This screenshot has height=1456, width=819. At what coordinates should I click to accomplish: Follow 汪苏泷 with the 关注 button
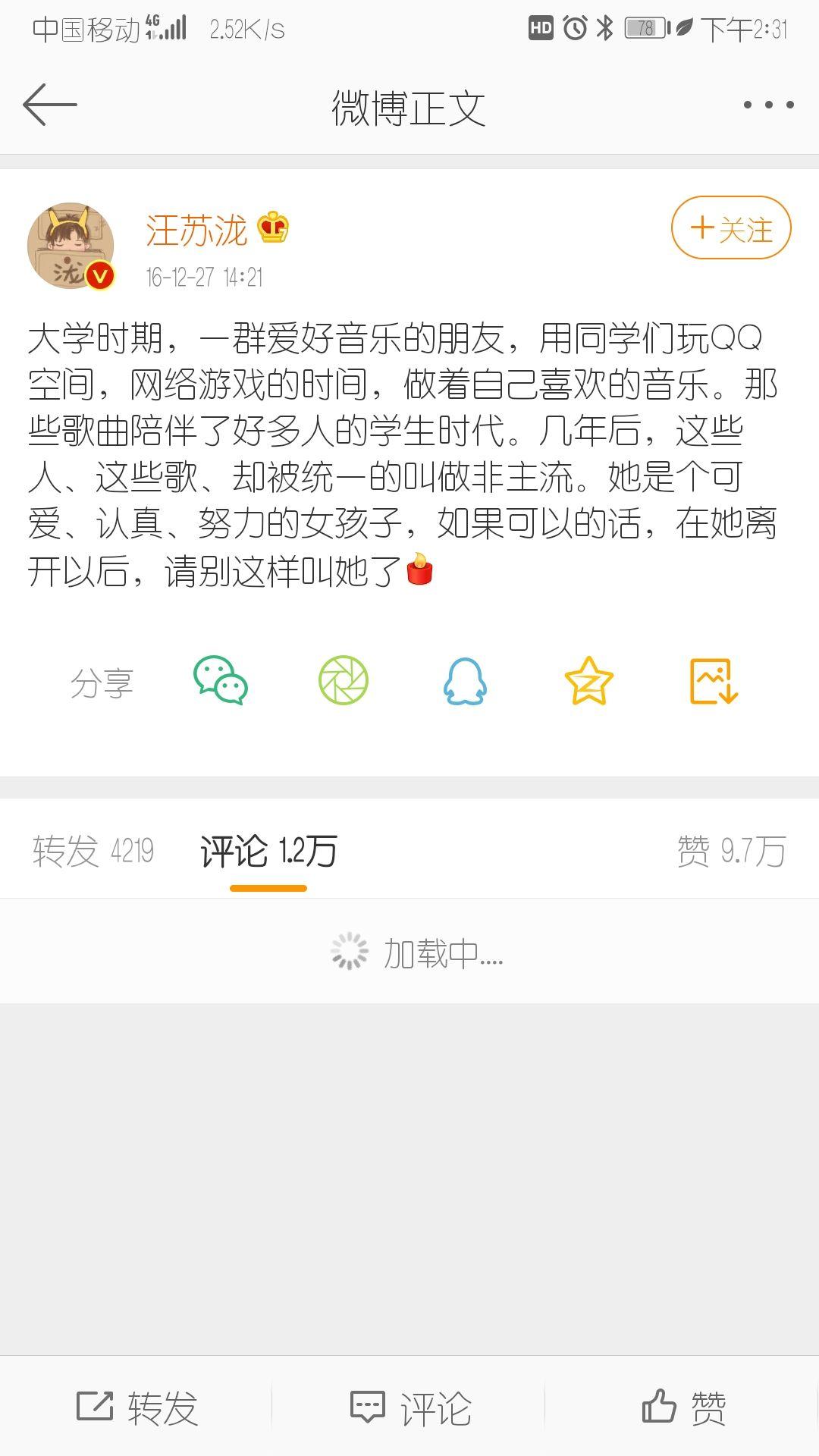point(731,227)
